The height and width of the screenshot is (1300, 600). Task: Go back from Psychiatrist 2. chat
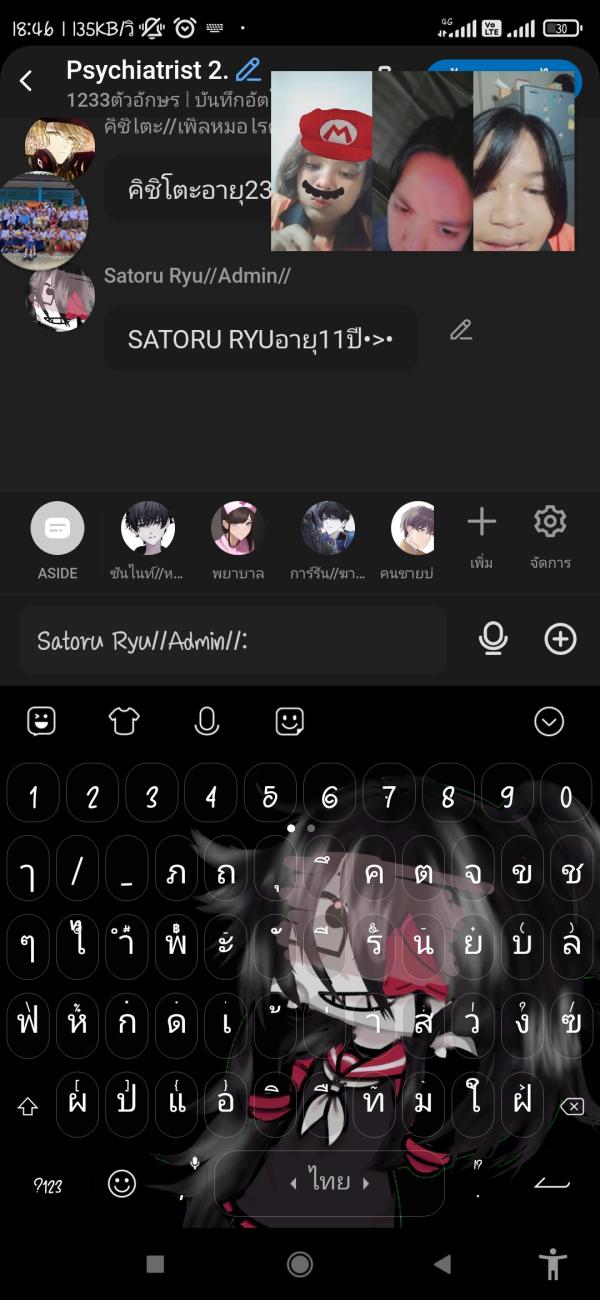click(27, 81)
